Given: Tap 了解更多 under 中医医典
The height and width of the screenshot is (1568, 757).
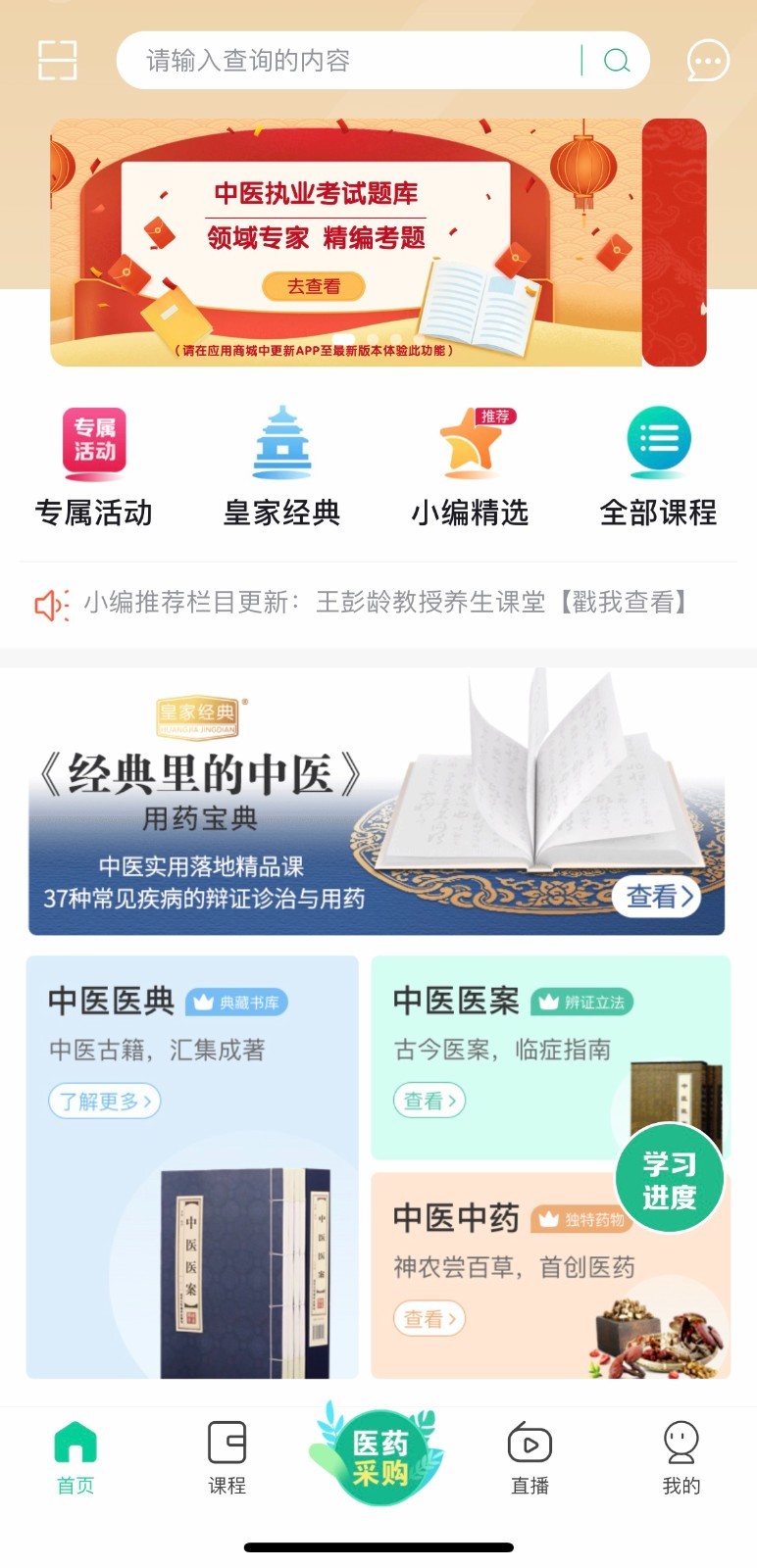Looking at the screenshot, I should pyautogui.click(x=104, y=1102).
